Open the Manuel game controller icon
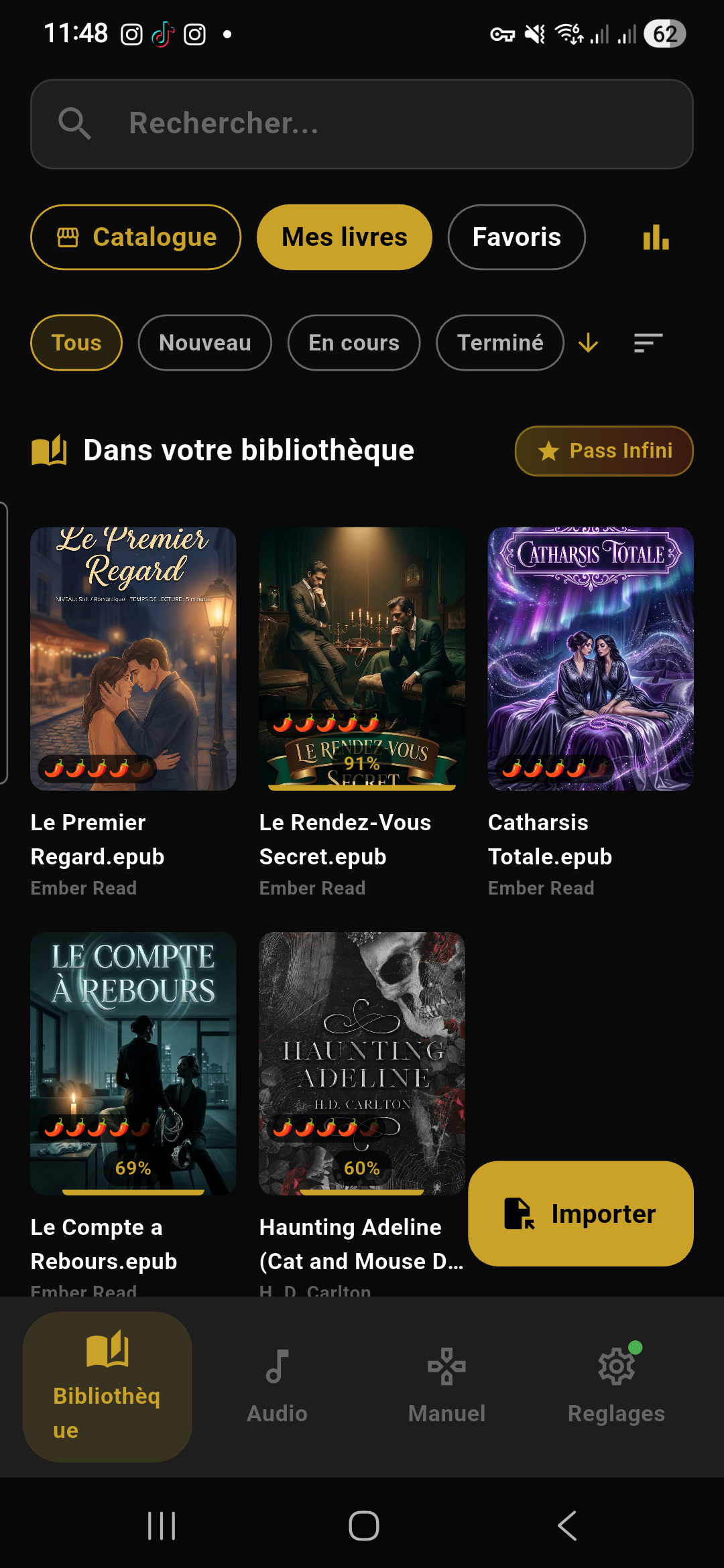Screen dimensions: 724x1568 [x=446, y=1365]
